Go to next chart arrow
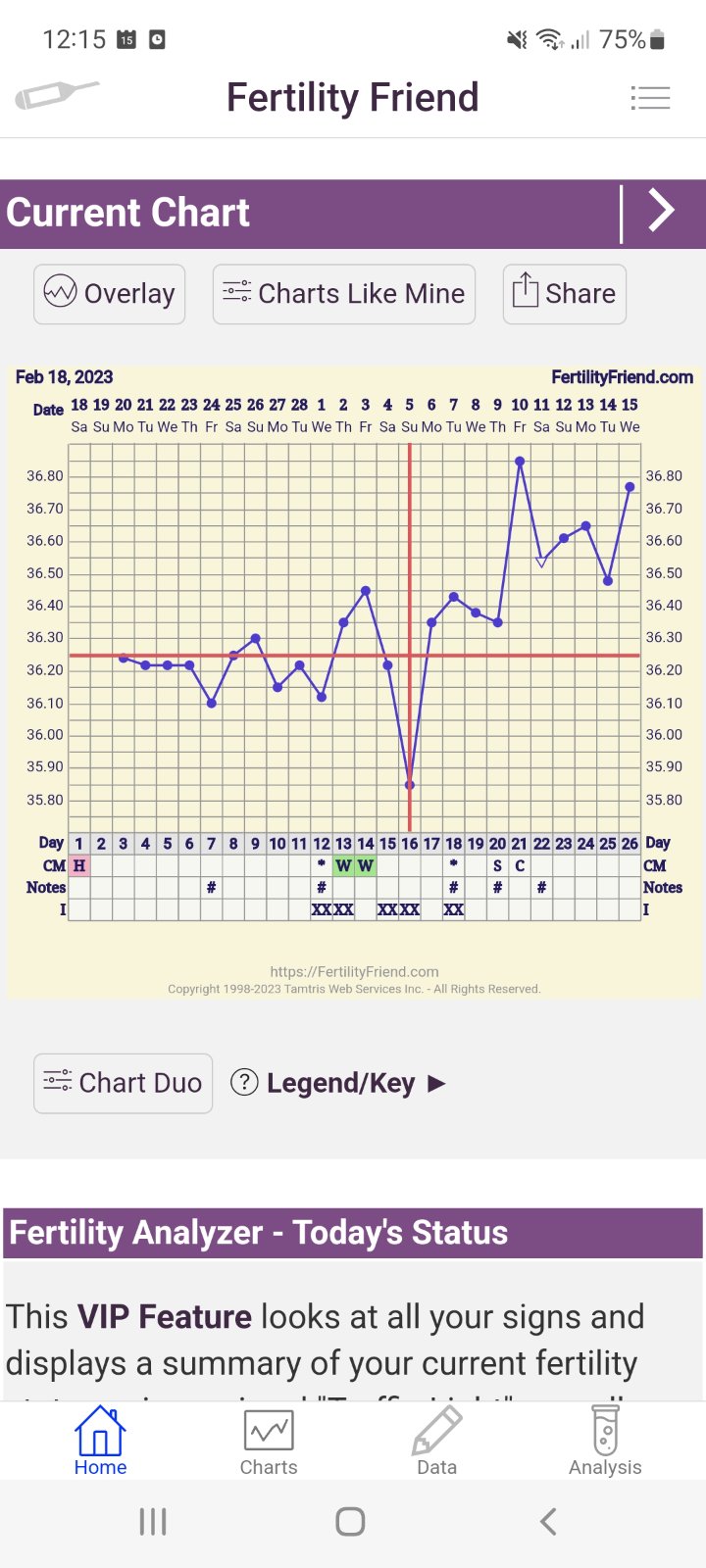Viewport: 706px width, 1568px height. coord(662,212)
